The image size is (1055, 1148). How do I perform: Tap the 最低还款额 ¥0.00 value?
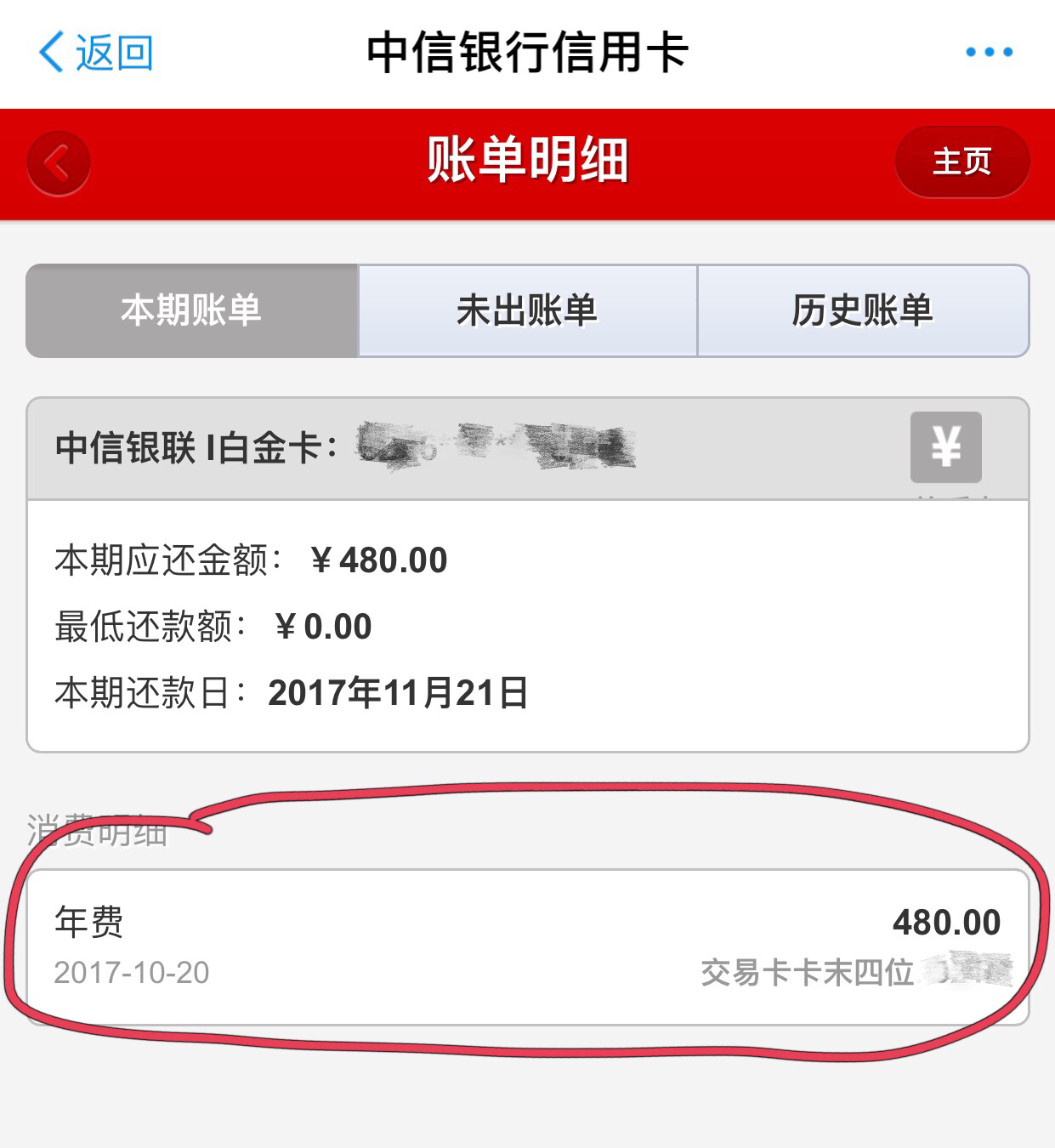click(x=322, y=627)
